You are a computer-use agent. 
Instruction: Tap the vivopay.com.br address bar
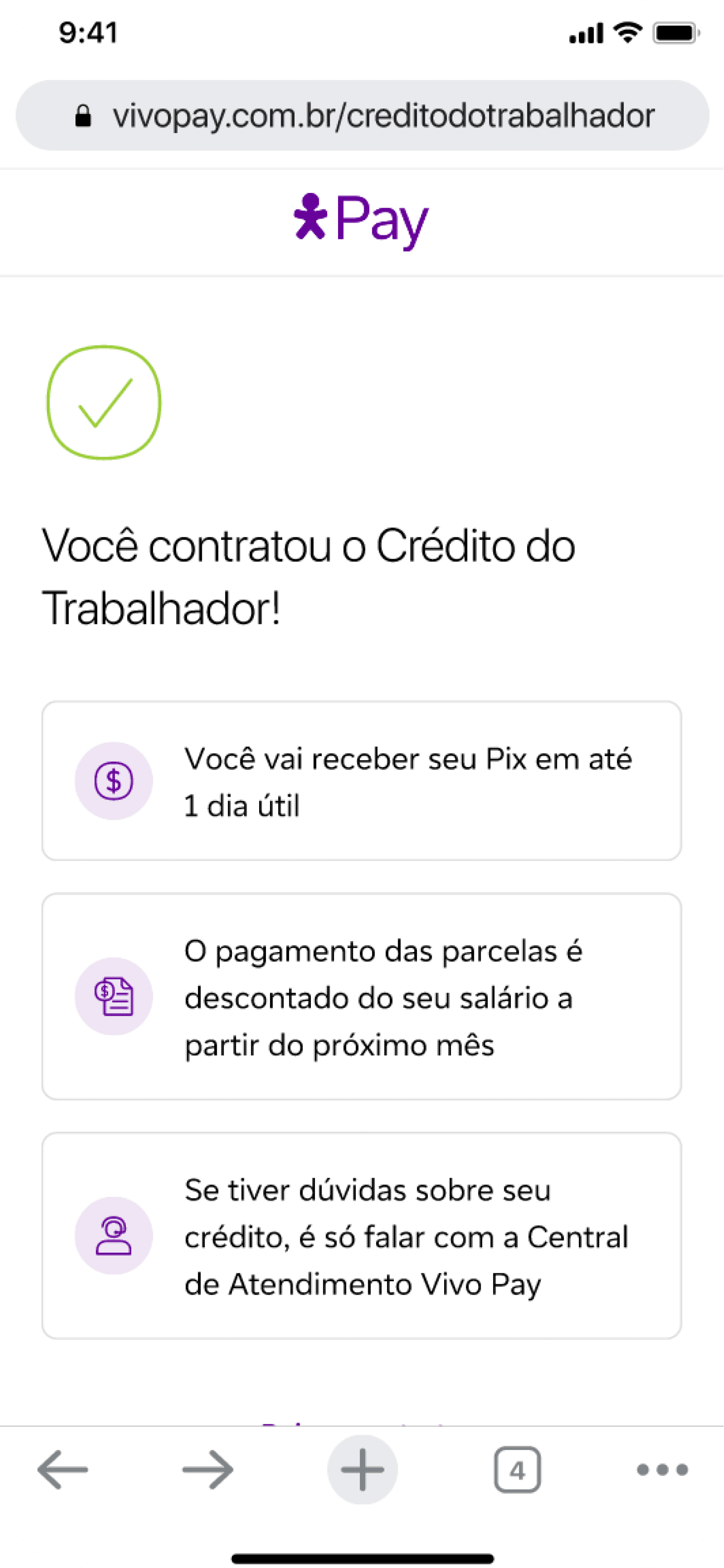(362, 115)
